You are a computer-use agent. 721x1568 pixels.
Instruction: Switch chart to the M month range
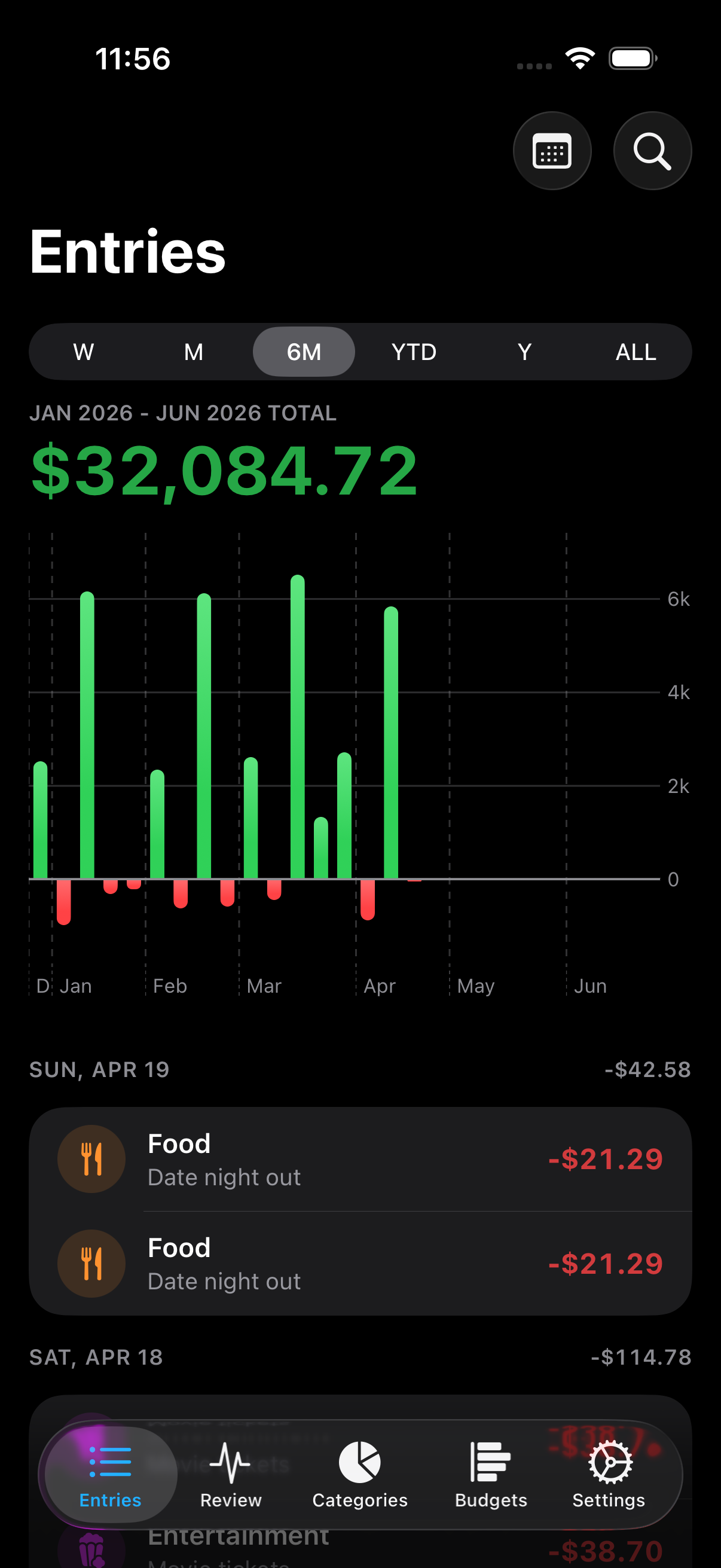[194, 352]
